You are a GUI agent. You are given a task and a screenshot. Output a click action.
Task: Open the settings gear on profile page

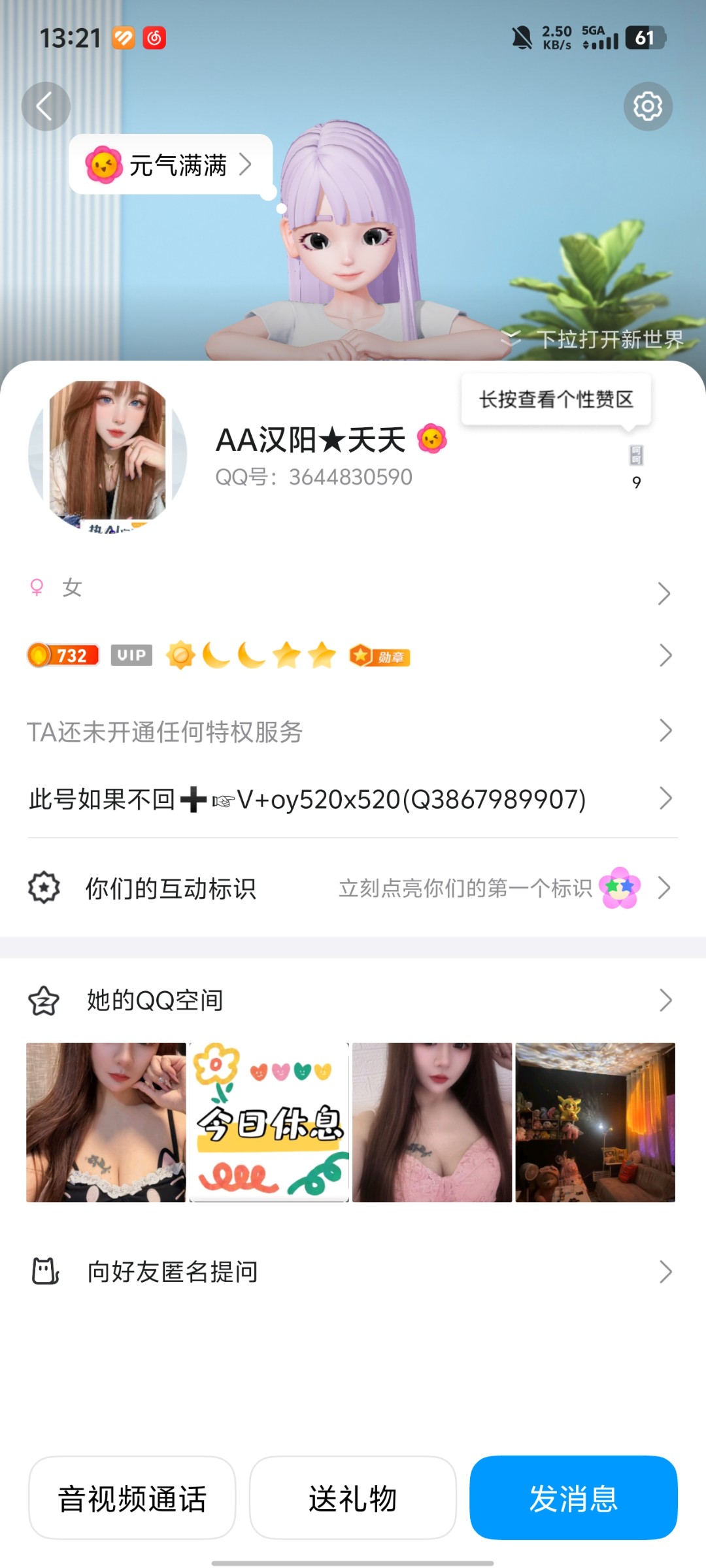(x=648, y=106)
